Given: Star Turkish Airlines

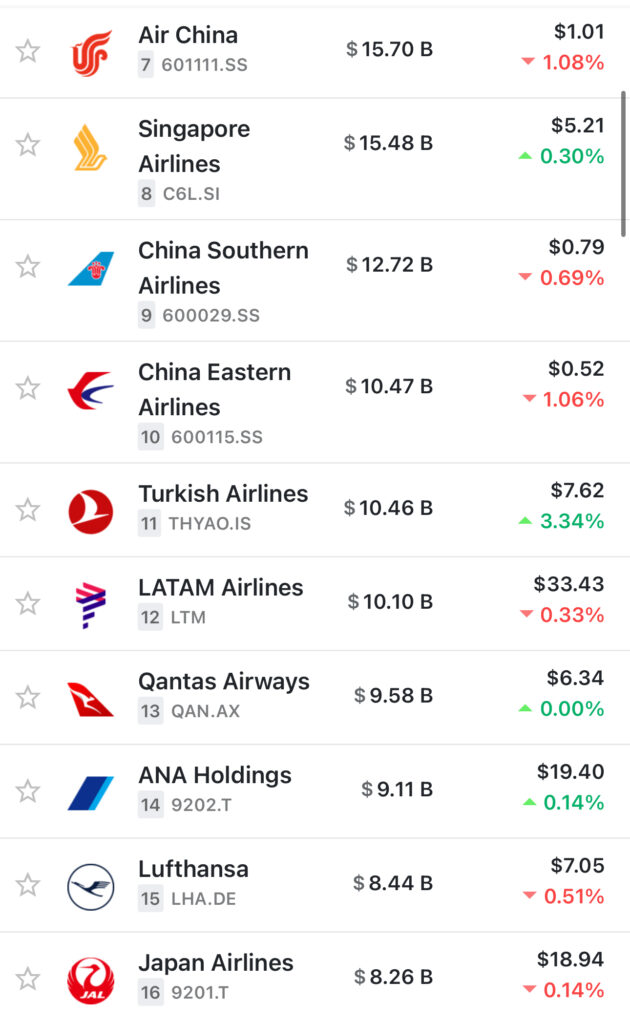Looking at the screenshot, I should [x=28, y=509].
